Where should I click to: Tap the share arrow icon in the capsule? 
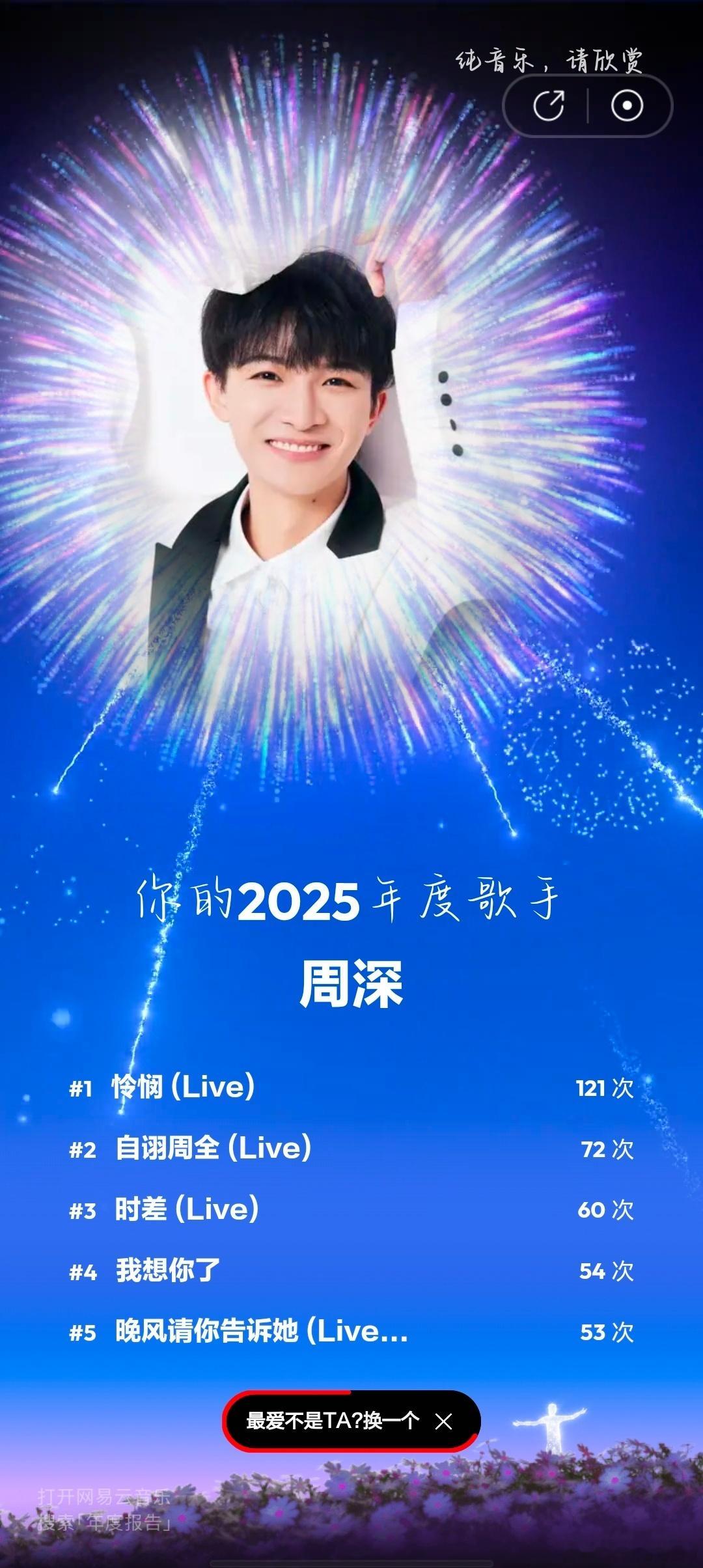(549, 104)
